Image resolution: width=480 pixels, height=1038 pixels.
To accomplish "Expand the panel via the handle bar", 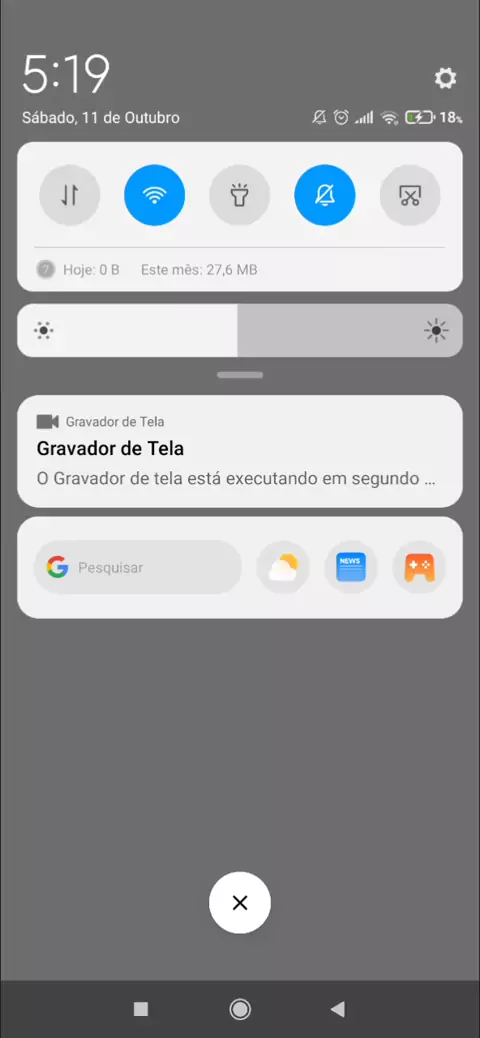I will [240, 375].
